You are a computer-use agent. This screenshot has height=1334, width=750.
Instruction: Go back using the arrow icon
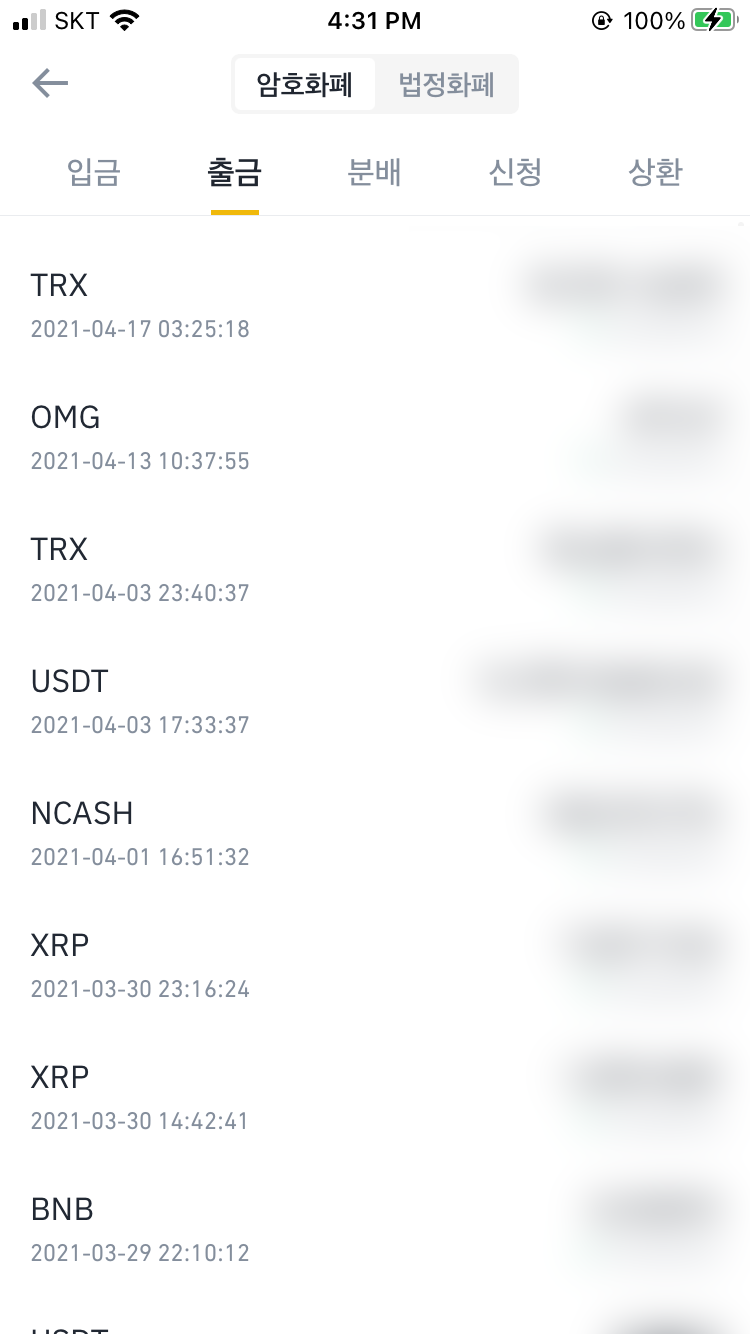click(50, 84)
